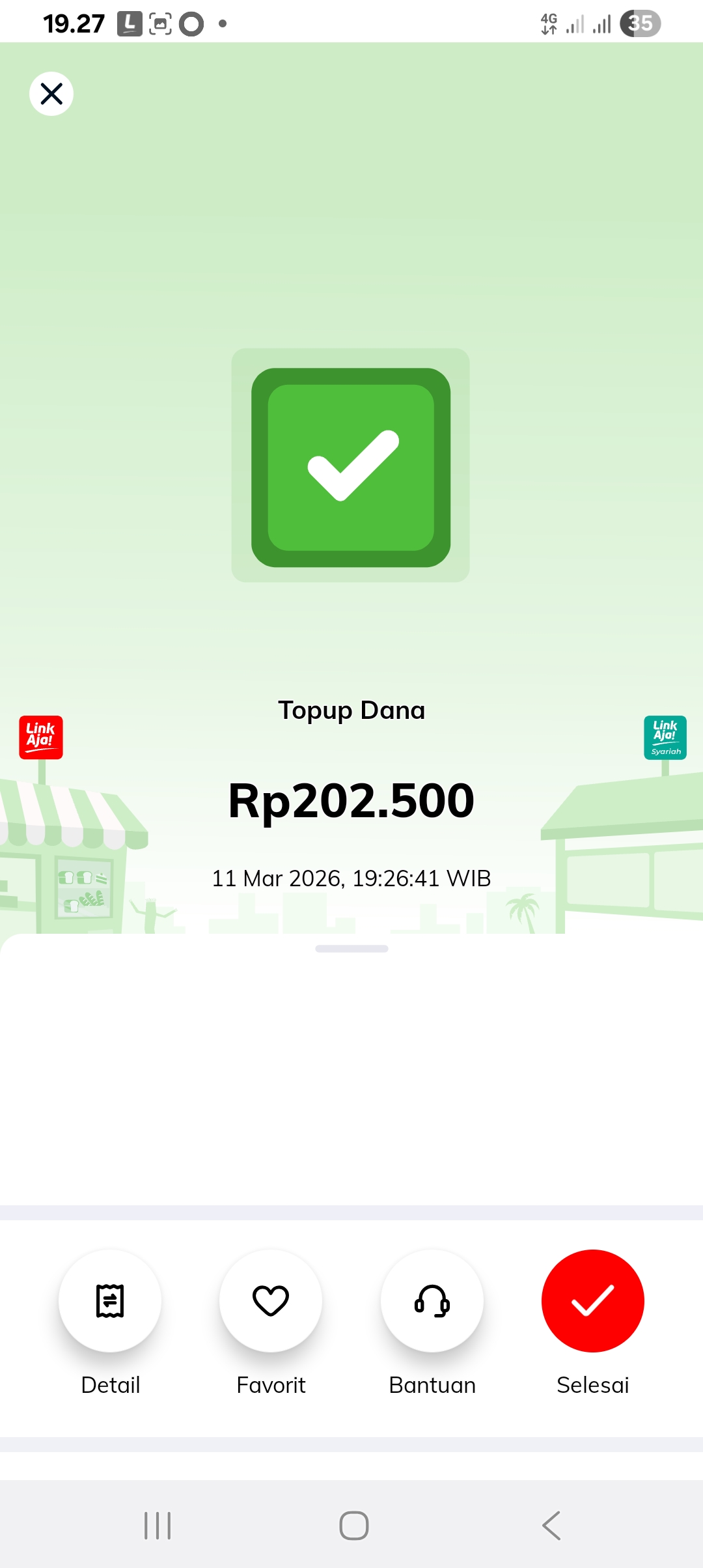The height and width of the screenshot is (1568, 703).
Task: Open the recent apps view
Action: (x=158, y=1525)
